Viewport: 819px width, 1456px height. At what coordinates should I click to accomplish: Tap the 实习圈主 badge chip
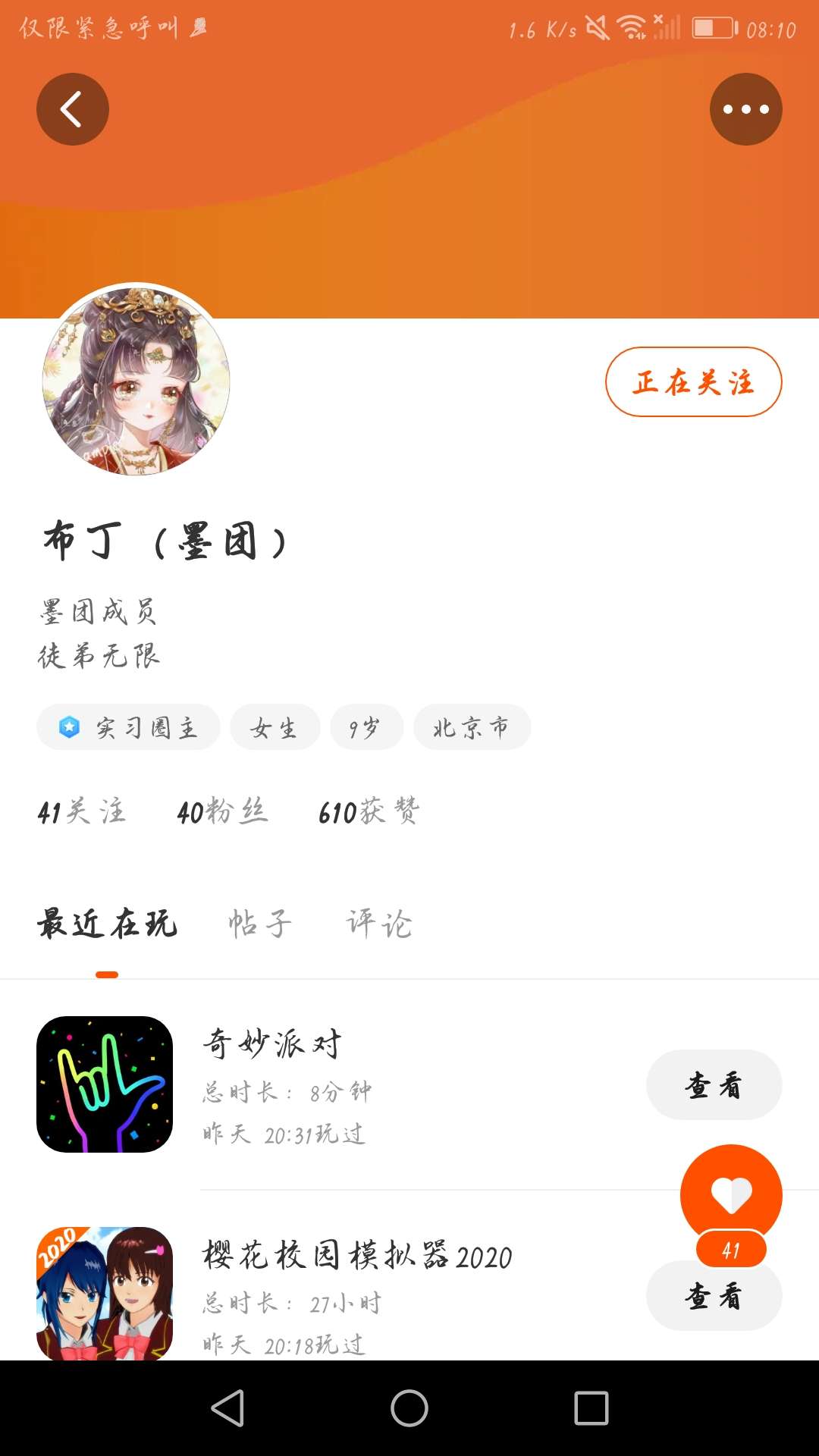(129, 727)
